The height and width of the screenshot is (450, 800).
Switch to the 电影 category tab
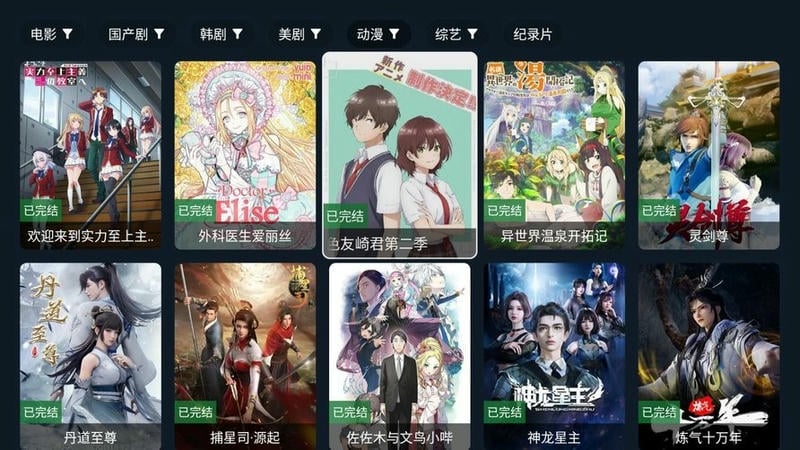(x=51, y=34)
